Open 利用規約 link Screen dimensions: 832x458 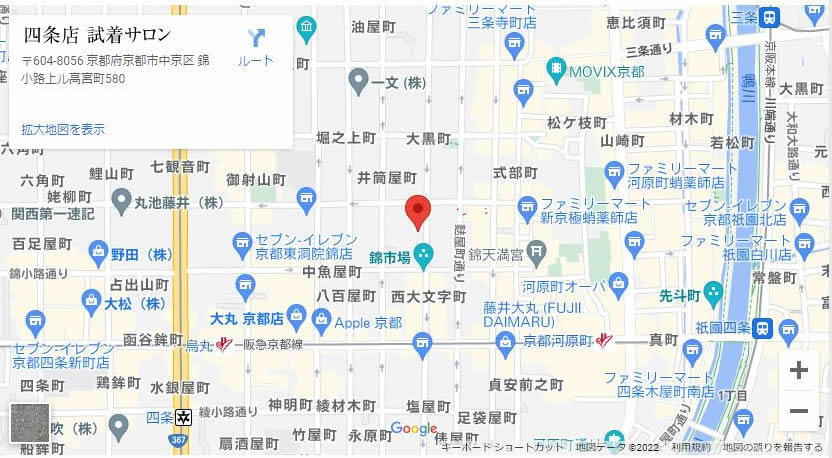pyautogui.click(x=691, y=447)
